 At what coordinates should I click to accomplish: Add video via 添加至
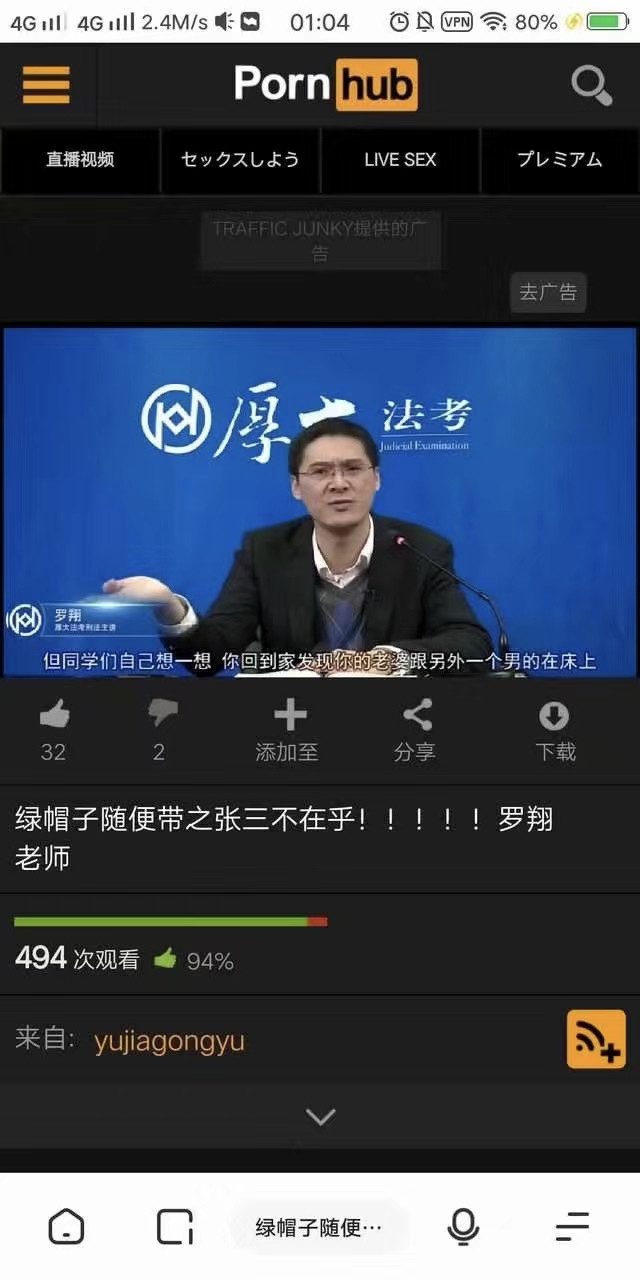click(288, 730)
